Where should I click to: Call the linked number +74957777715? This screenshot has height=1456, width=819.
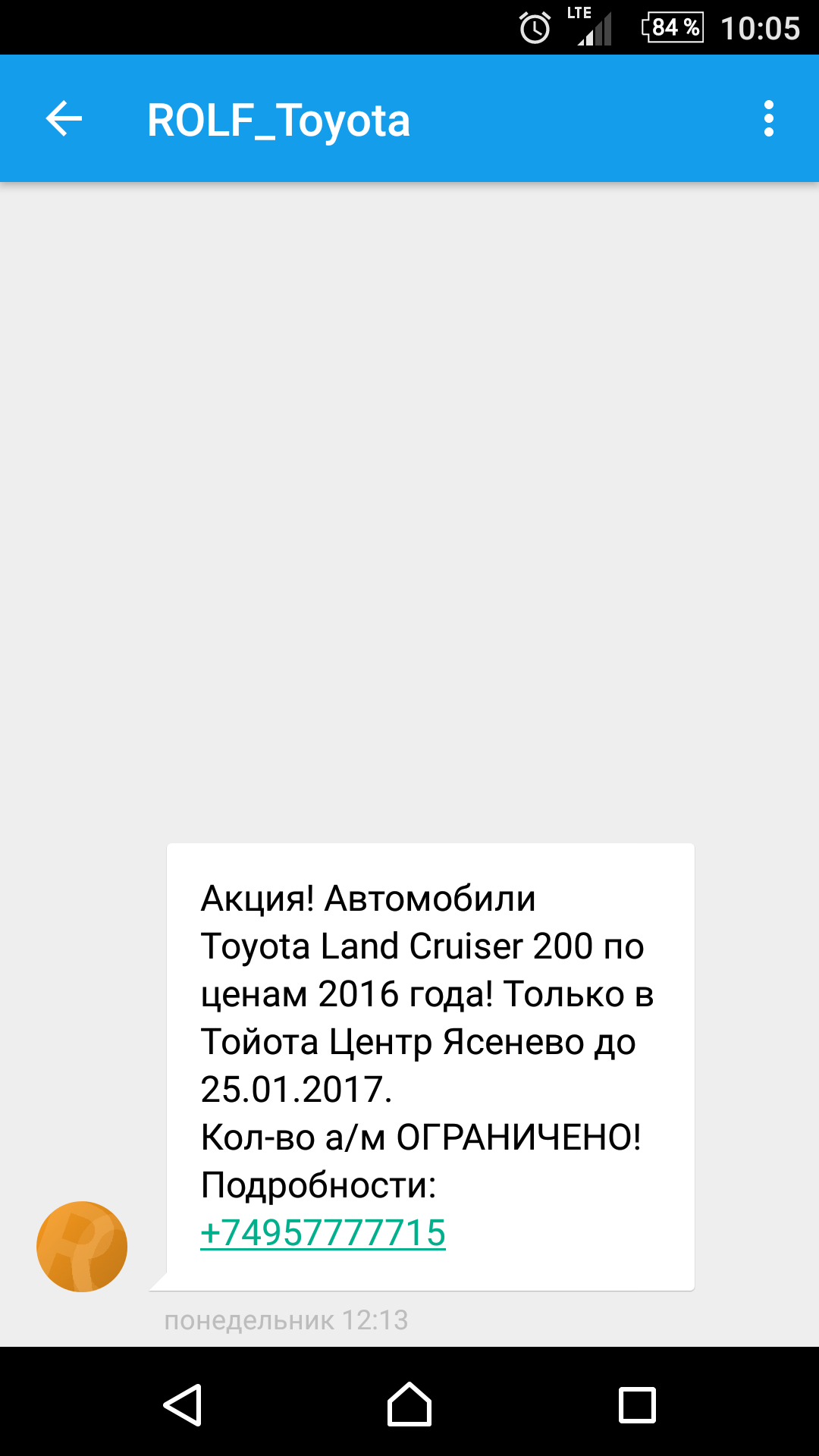323,1232
